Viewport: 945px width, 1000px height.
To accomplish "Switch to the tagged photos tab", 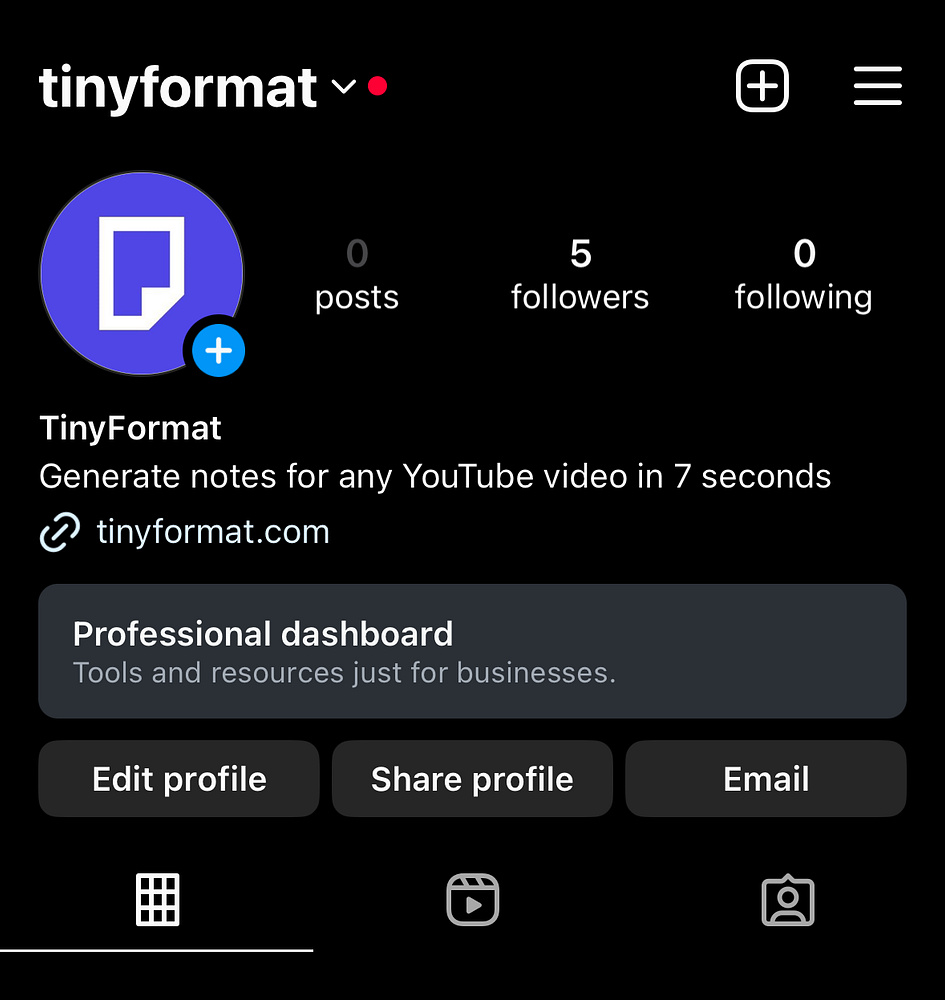I will point(787,900).
